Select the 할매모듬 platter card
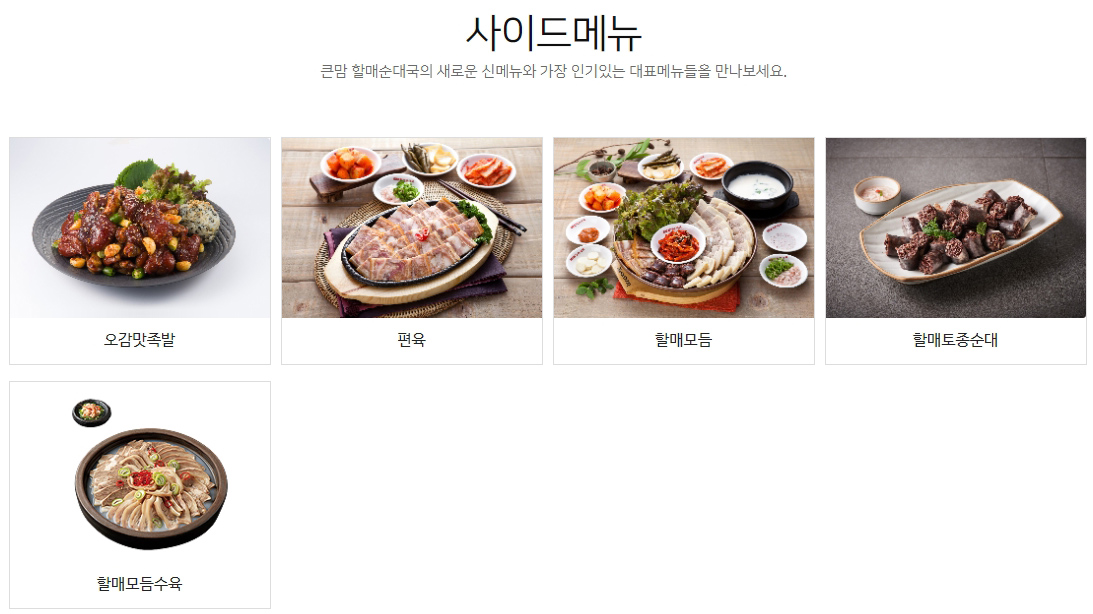1093x614 pixels. pyautogui.click(x=684, y=250)
